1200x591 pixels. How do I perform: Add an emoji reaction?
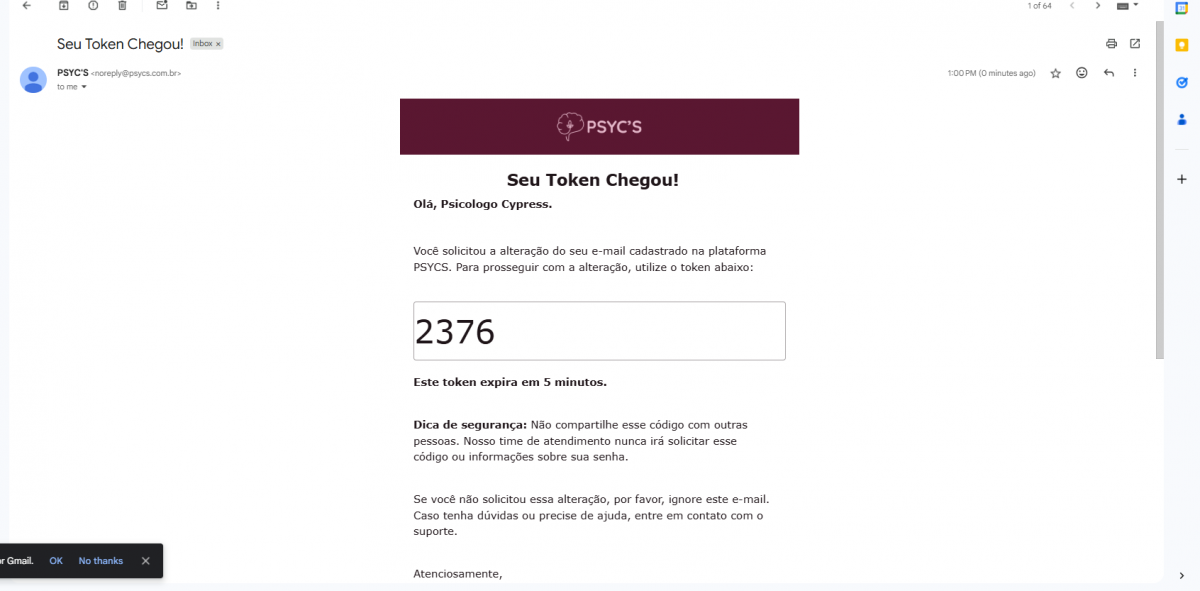pos(1082,73)
